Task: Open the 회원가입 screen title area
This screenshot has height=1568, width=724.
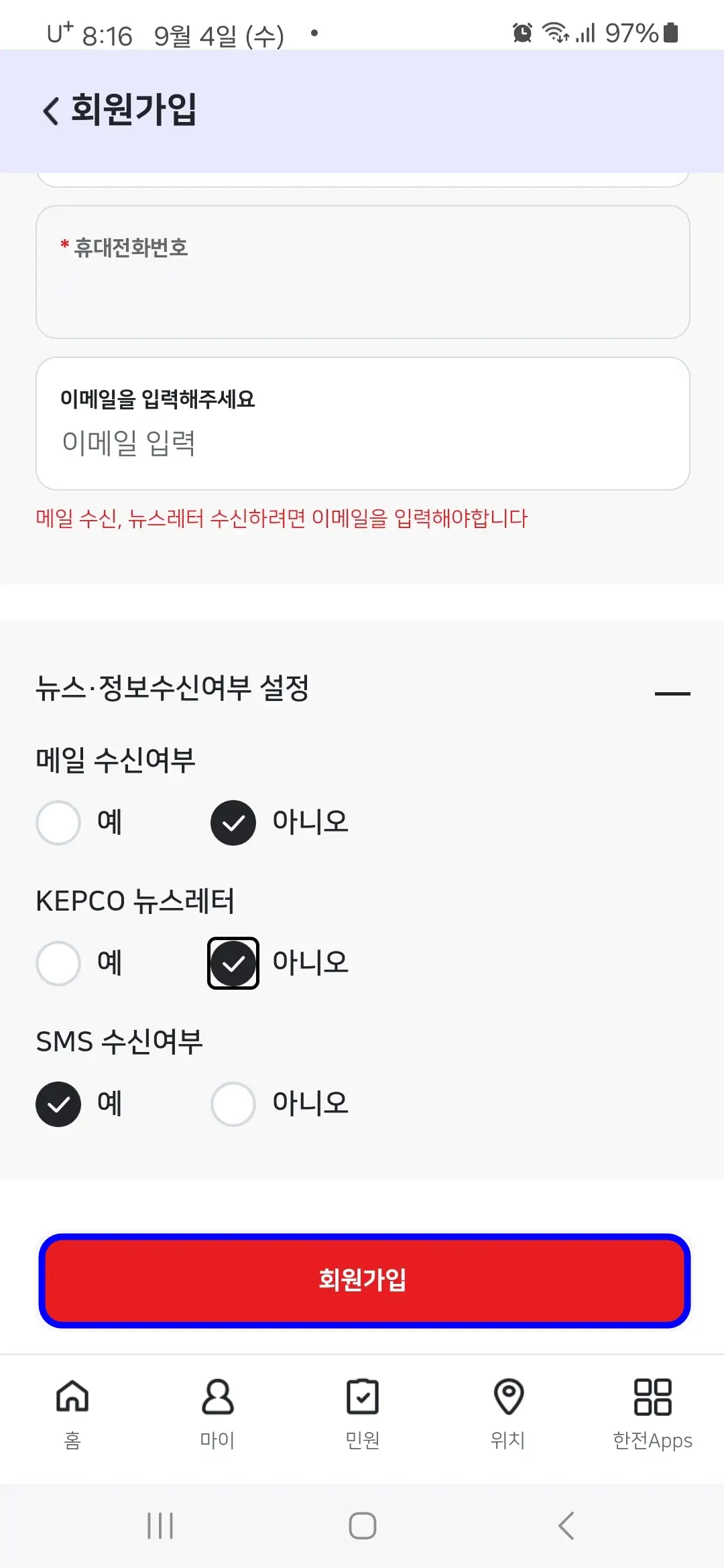Action: 131,111
